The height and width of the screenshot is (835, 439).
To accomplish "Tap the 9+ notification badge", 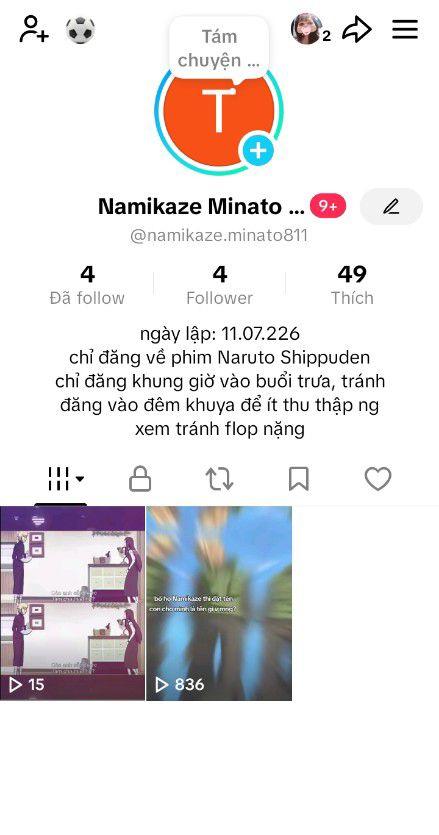I will tap(328, 206).
